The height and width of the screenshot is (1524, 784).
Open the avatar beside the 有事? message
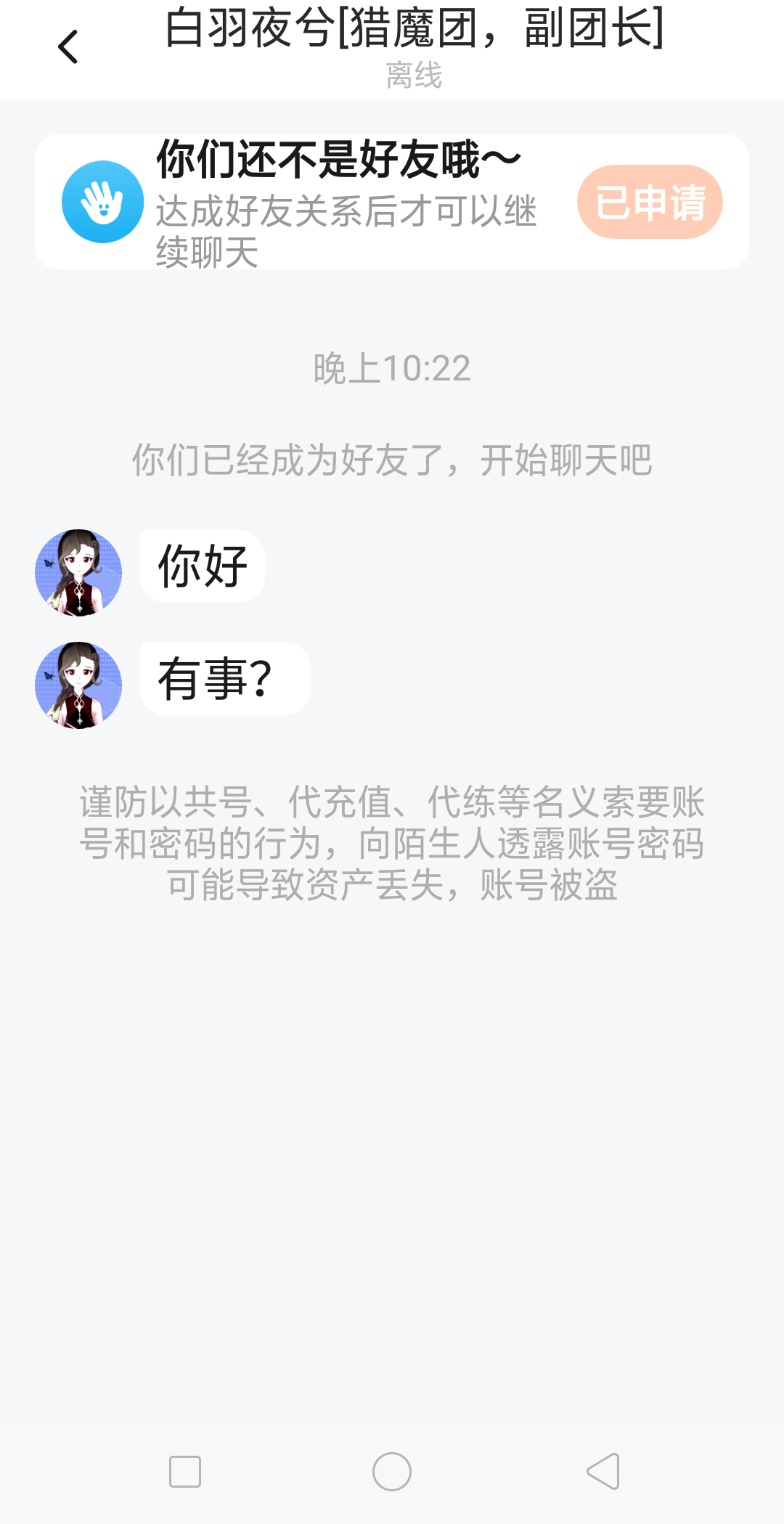point(78,685)
